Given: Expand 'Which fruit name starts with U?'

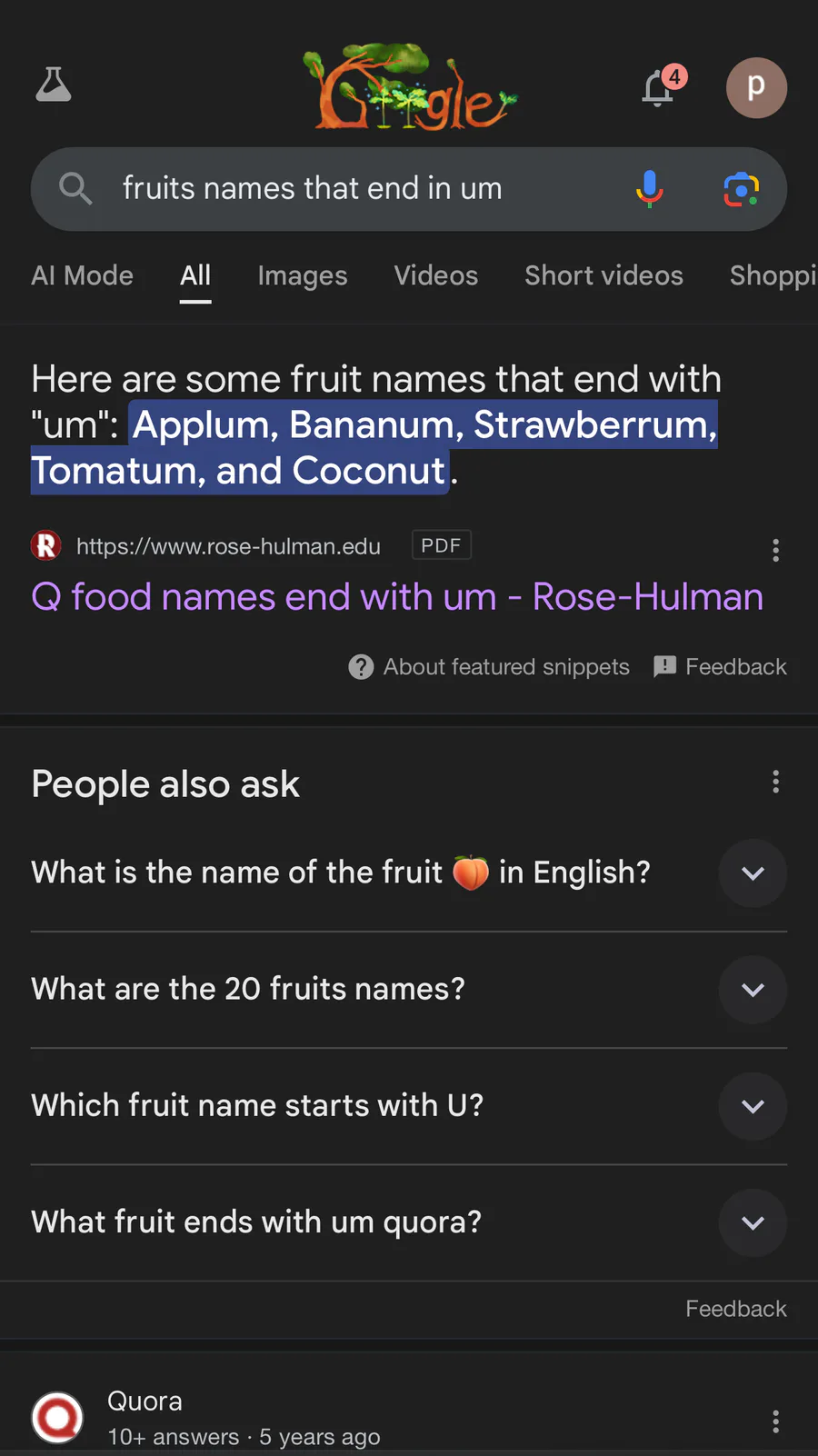Looking at the screenshot, I should [x=409, y=1105].
